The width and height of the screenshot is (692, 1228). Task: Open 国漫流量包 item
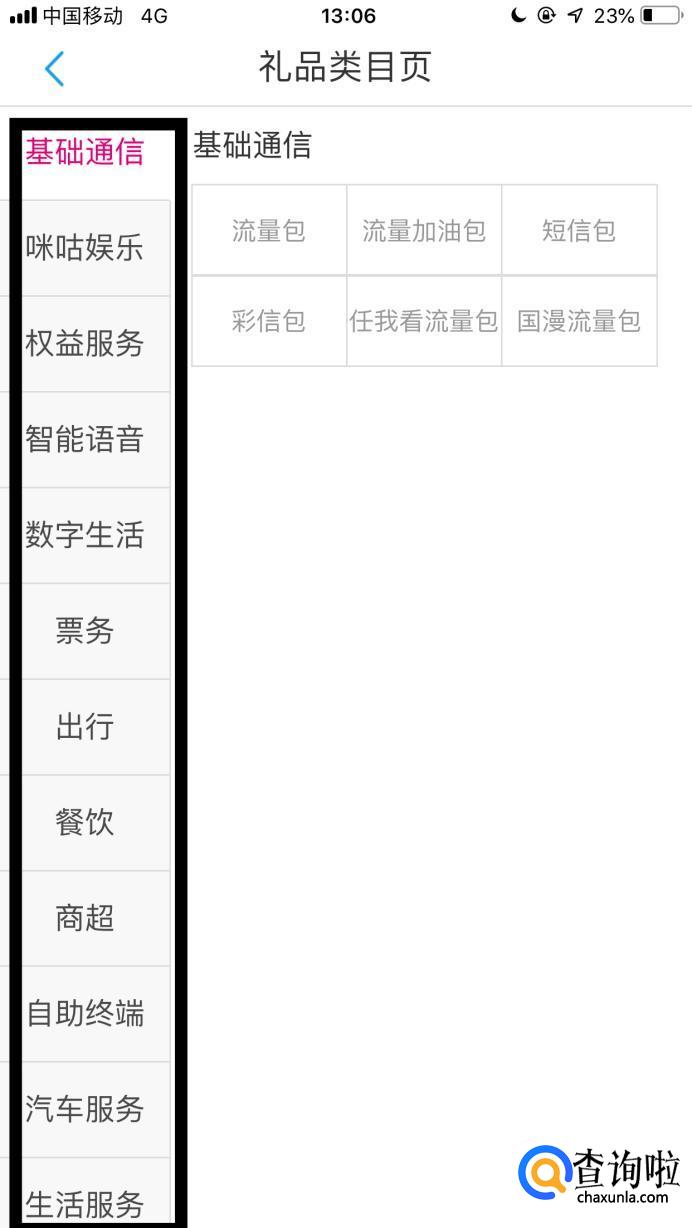pos(579,321)
